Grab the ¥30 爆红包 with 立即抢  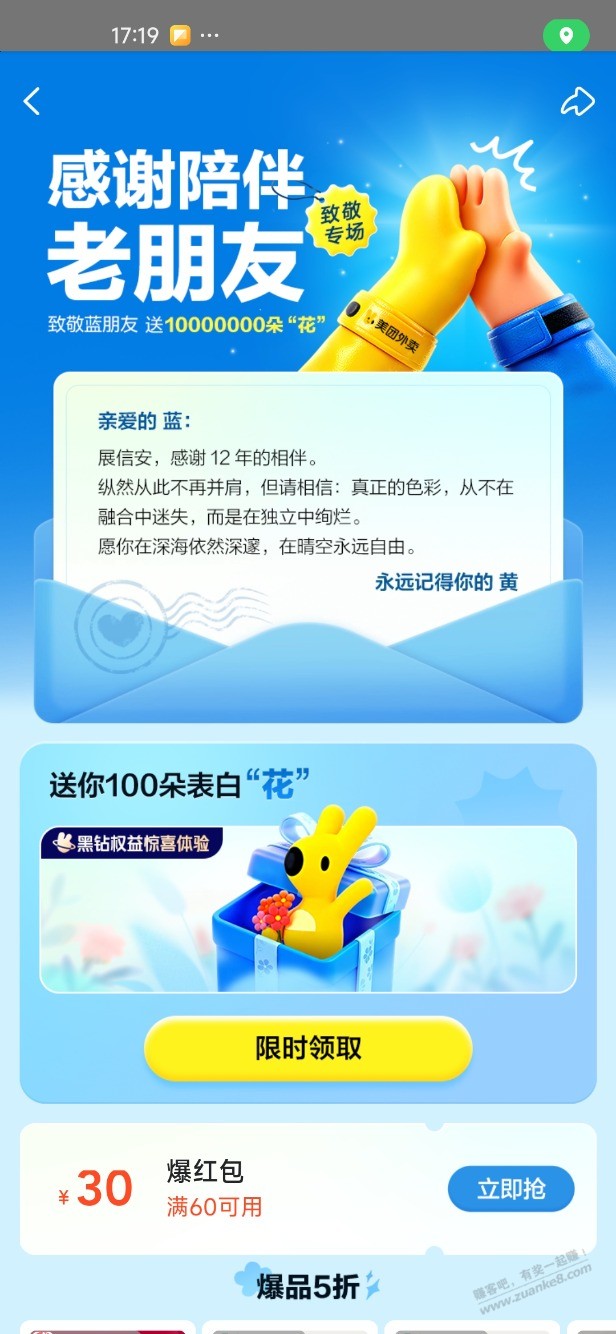(x=511, y=1189)
